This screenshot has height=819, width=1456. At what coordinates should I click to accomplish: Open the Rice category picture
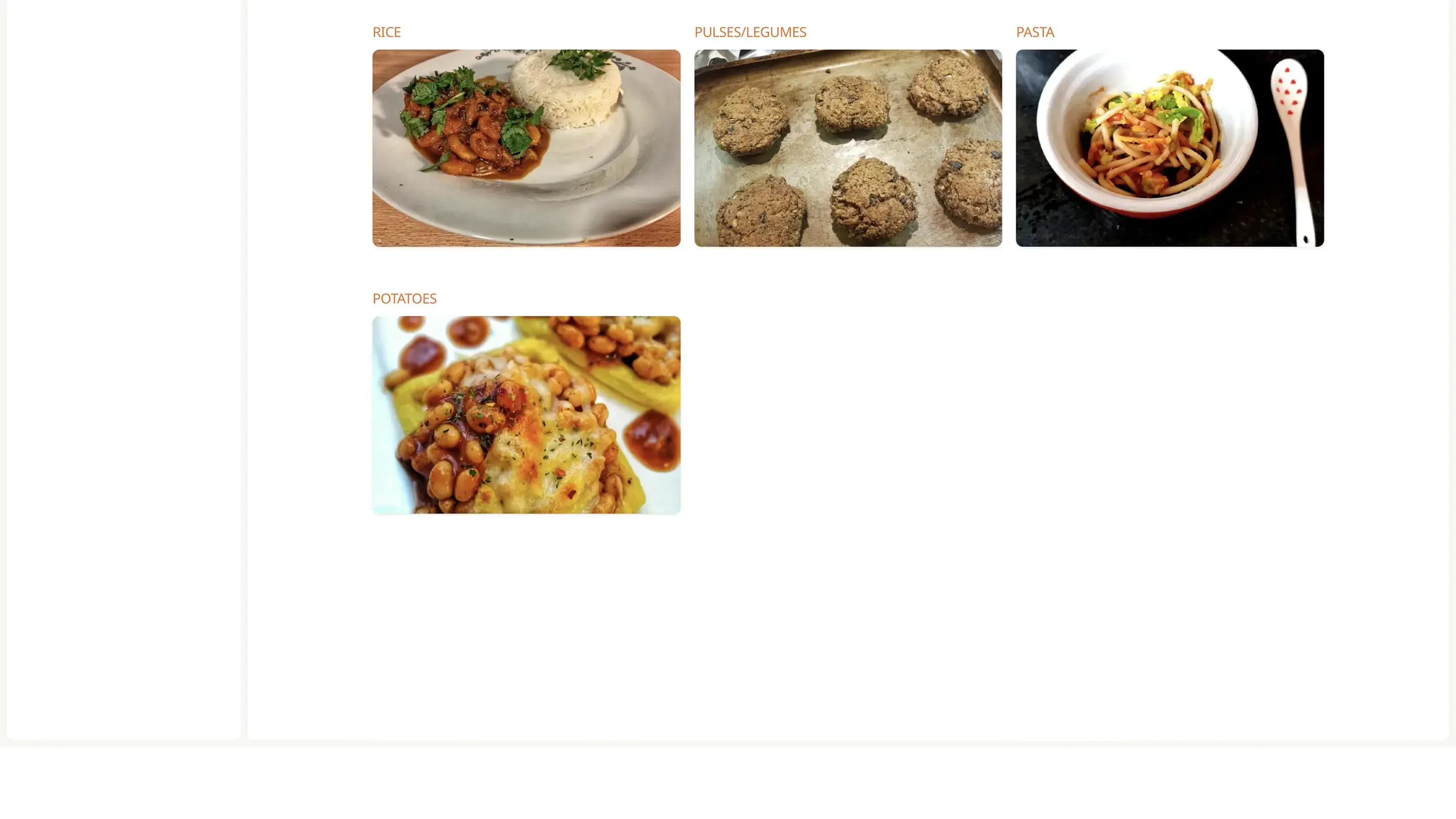(x=526, y=148)
